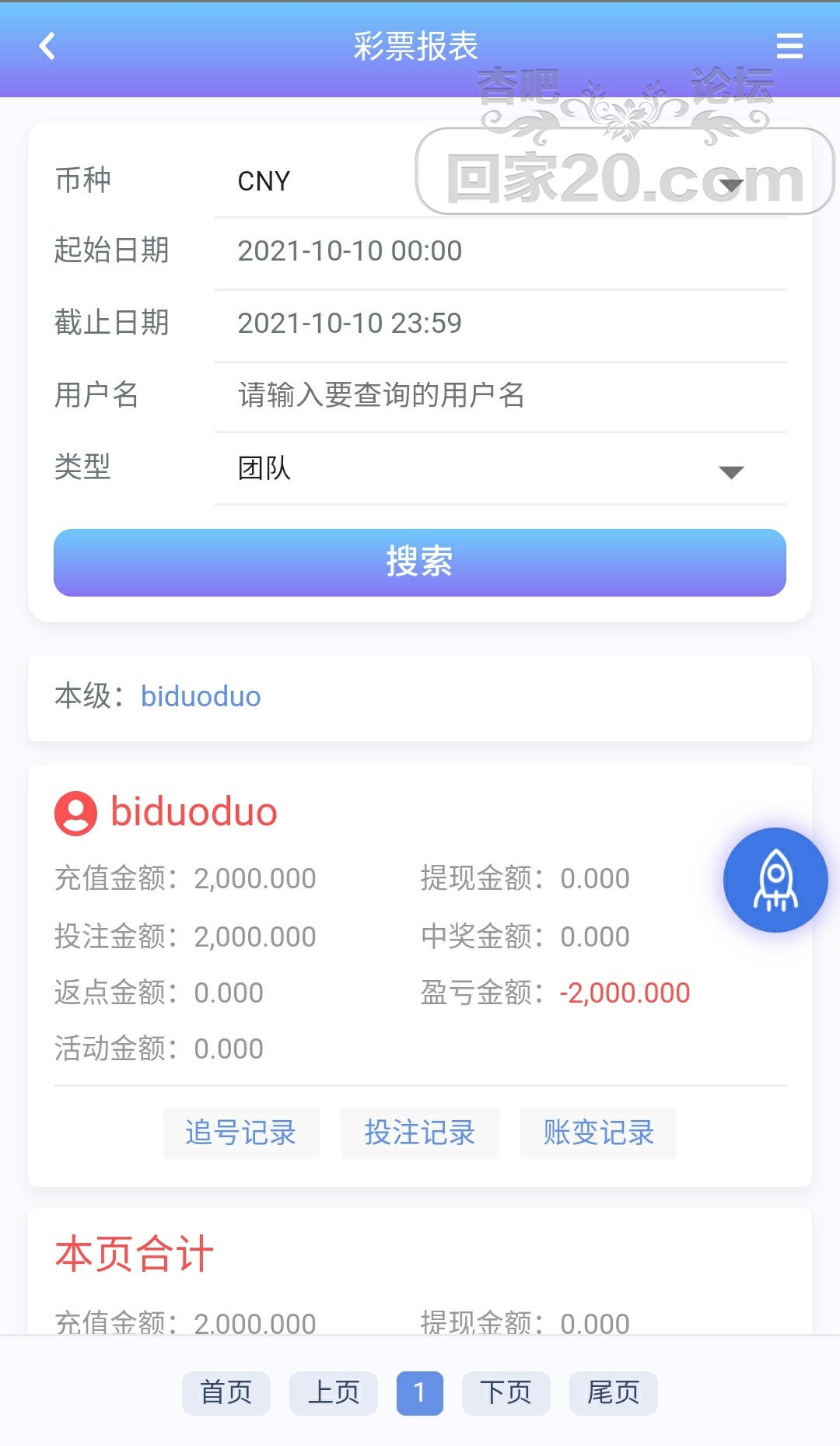Select page number 1
The width and height of the screenshot is (840, 1446).
pyautogui.click(x=420, y=1392)
